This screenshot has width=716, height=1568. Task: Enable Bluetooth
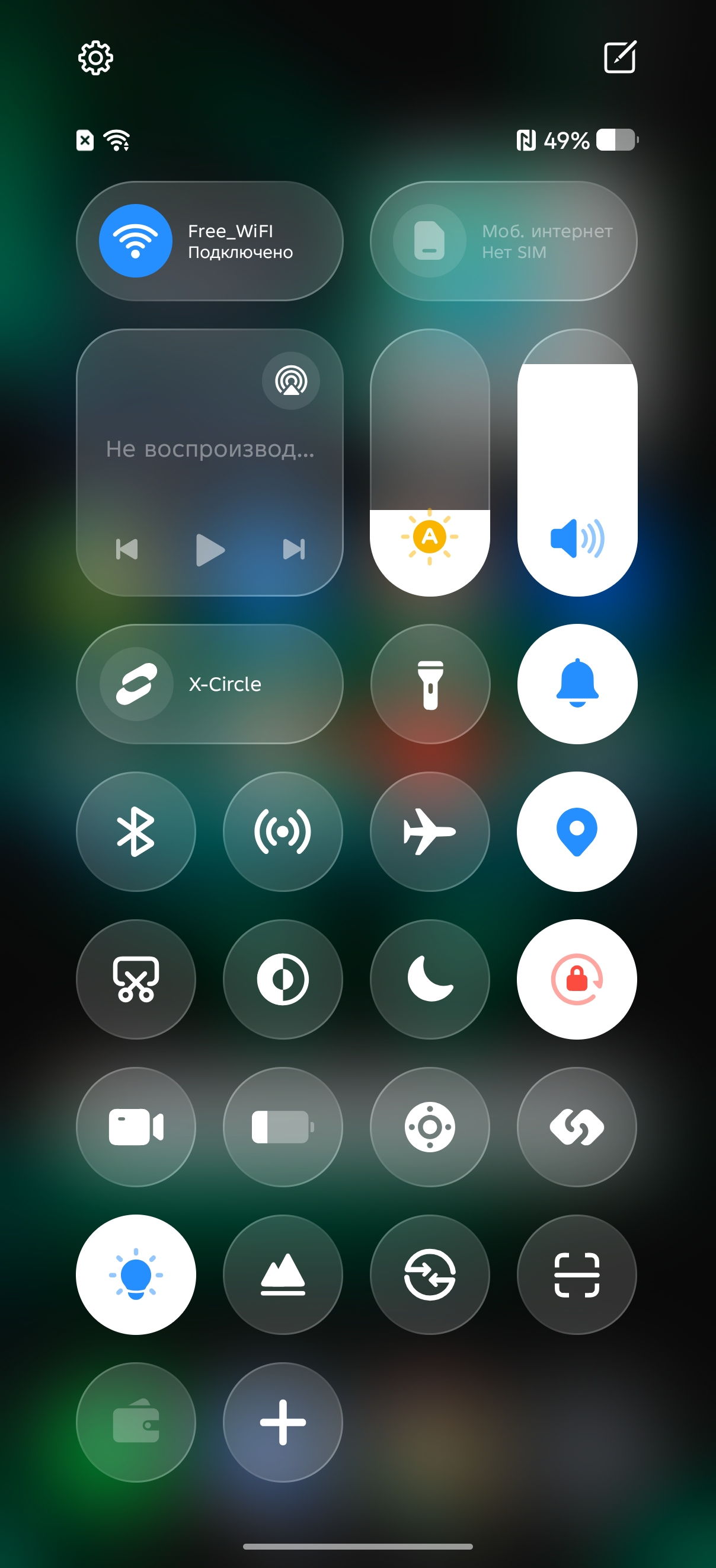click(136, 831)
